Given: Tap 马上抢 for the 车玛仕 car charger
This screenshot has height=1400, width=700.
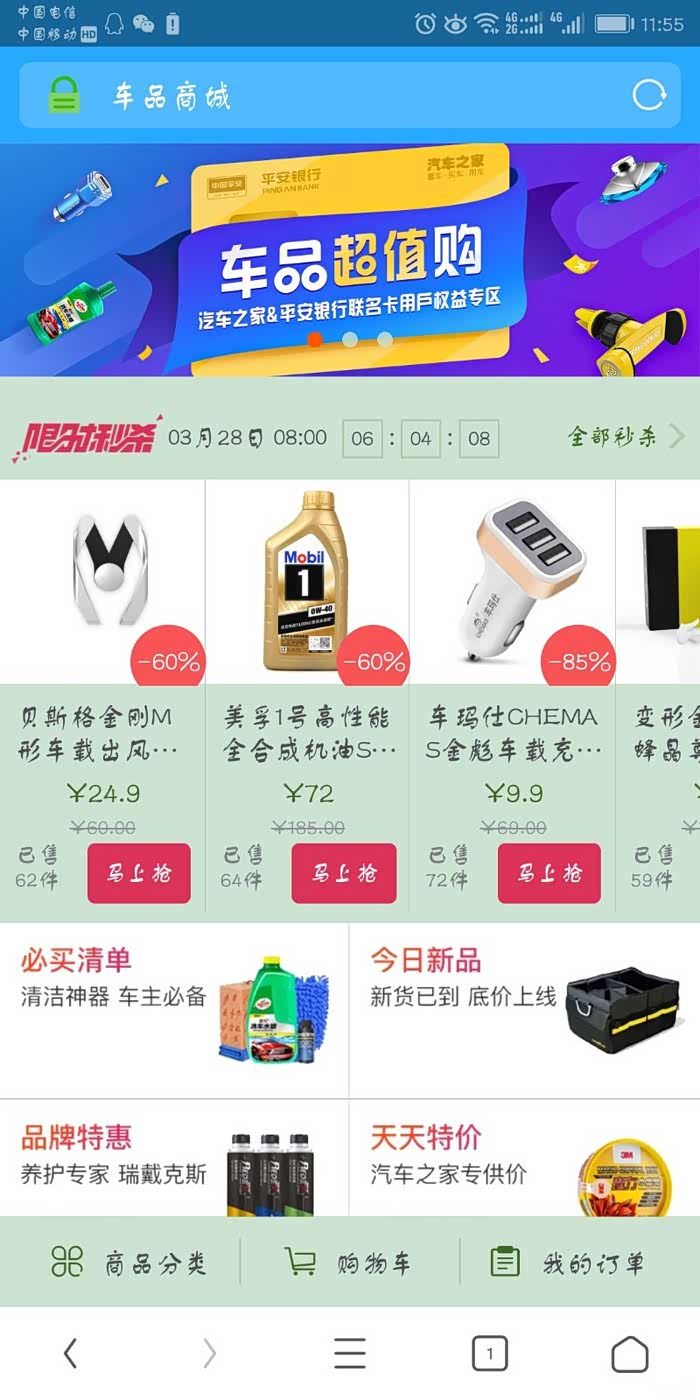Looking at the screenshot, I should click(x=548, y=873).
